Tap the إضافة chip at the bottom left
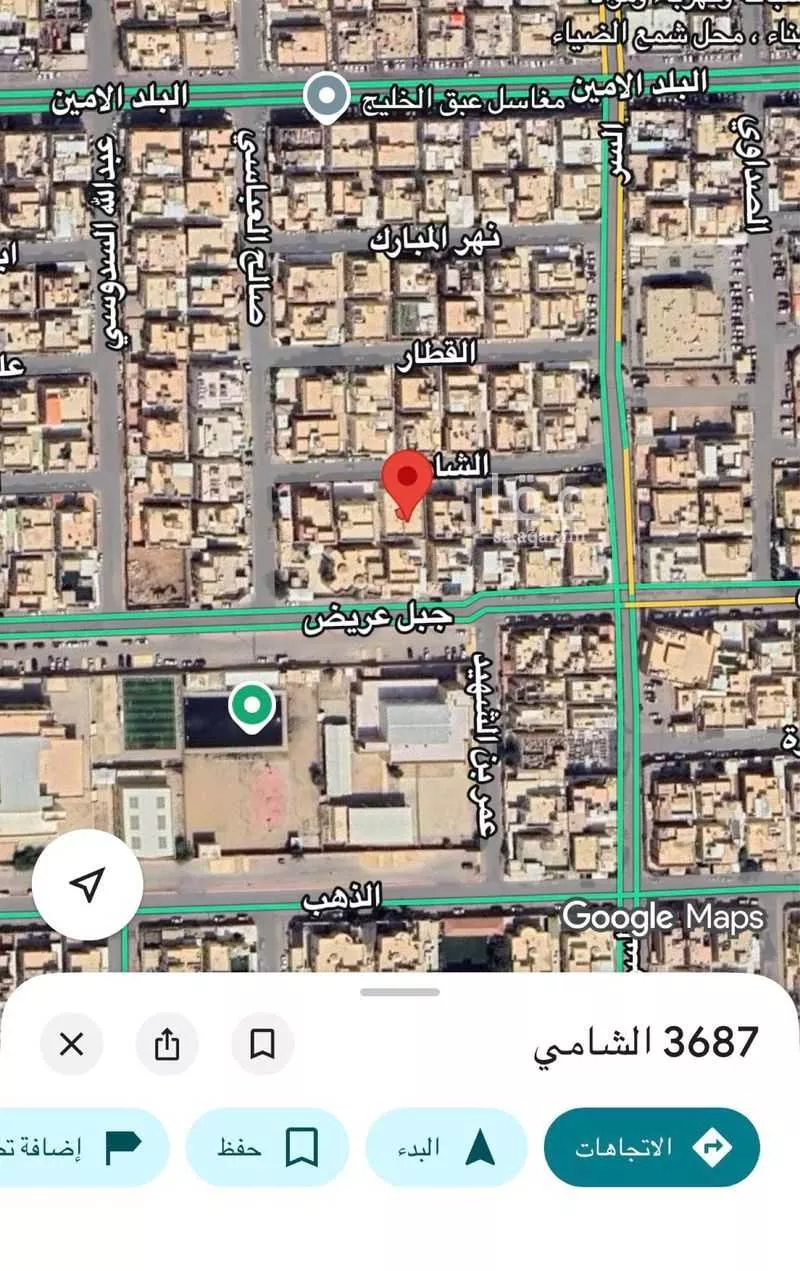The height and width of the screenshot is (1271, 800). click(70, 1148)
